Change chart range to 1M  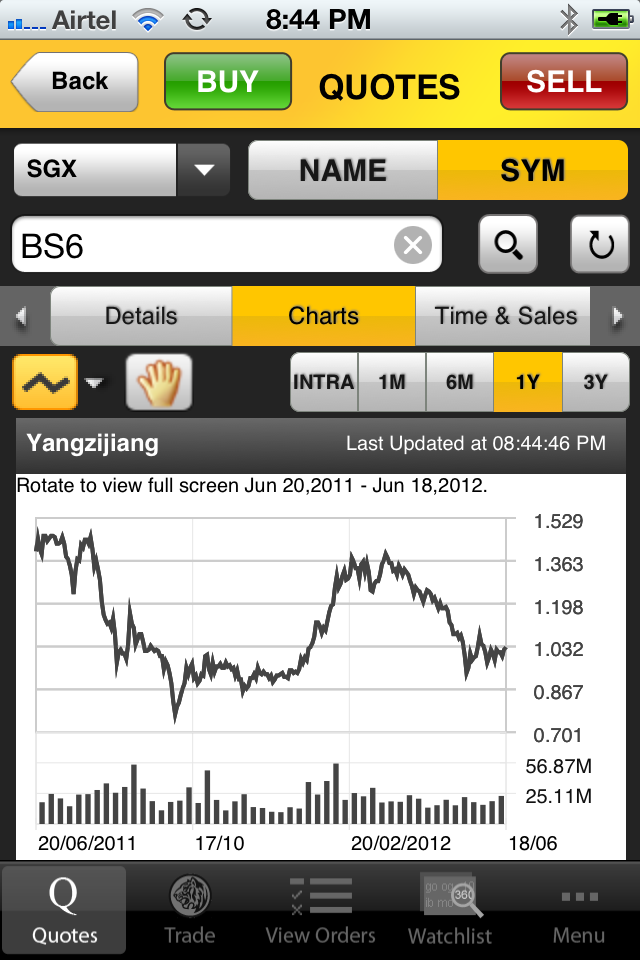[392, 382]
